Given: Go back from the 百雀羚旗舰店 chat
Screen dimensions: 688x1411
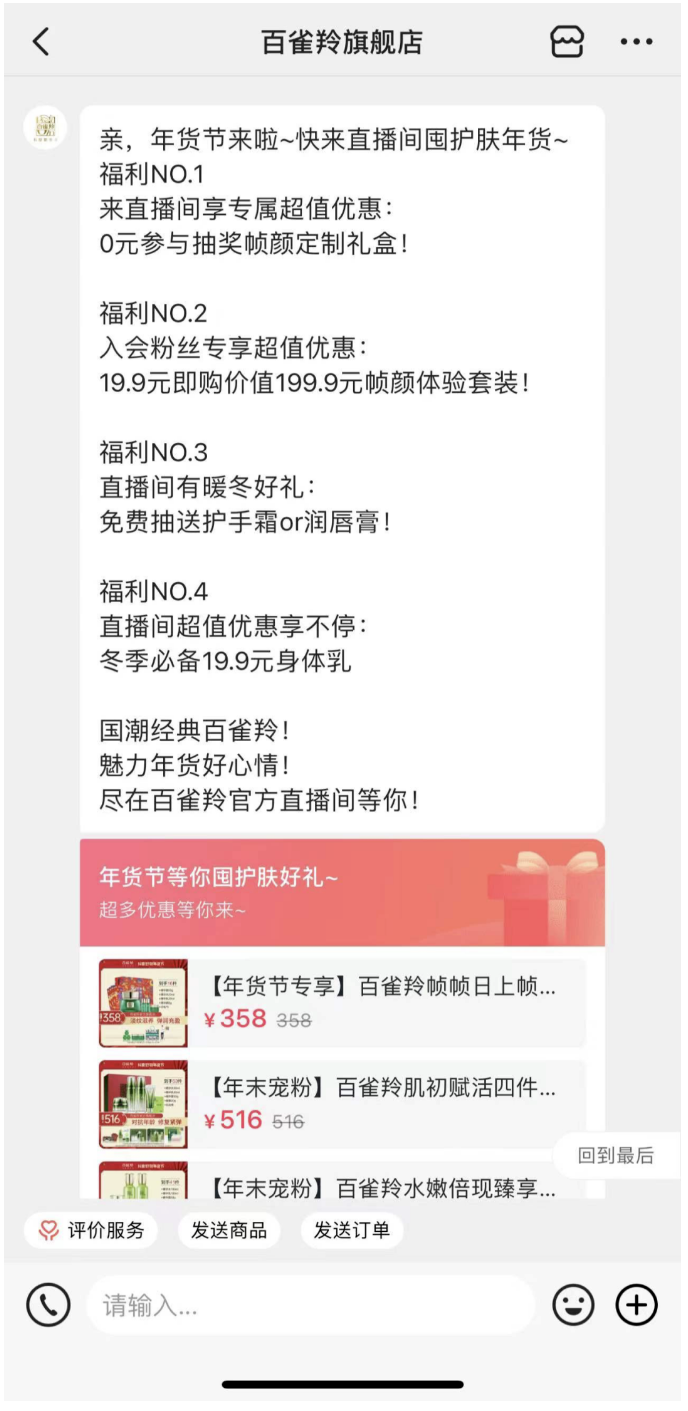Looking at the screenshot, I should pyautogui.click(x=41, y=42).
